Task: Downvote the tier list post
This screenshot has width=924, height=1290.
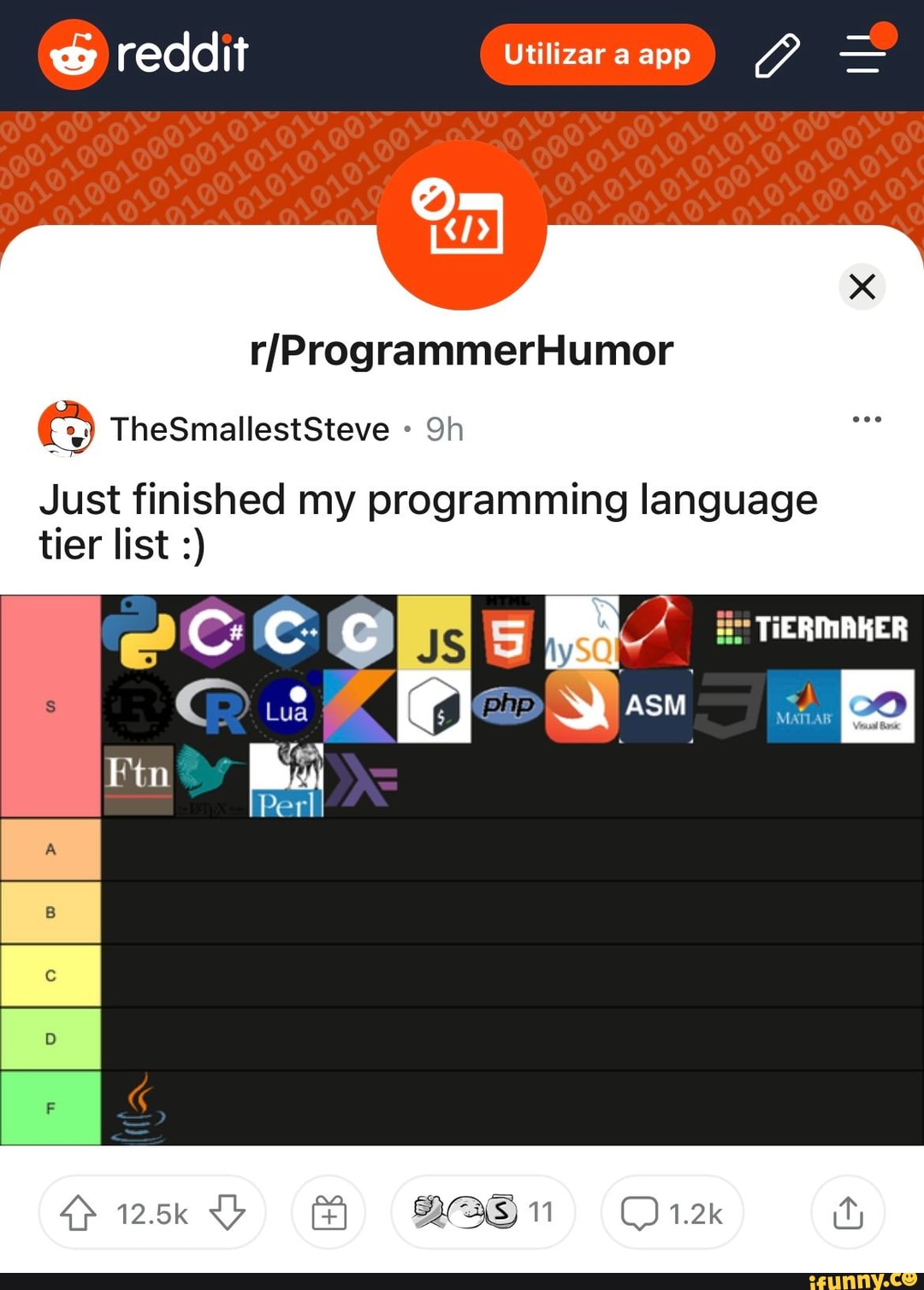Action: pos(228,1213)
